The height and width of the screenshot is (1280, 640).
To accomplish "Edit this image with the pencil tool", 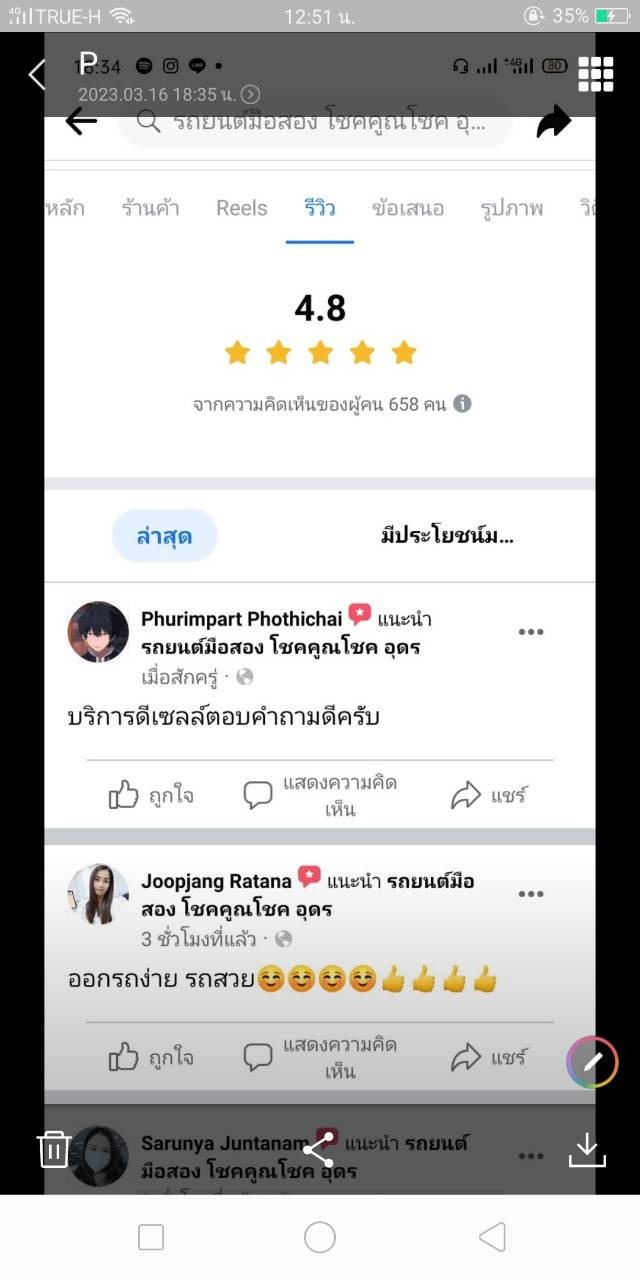I will [x=592, y=1062].
